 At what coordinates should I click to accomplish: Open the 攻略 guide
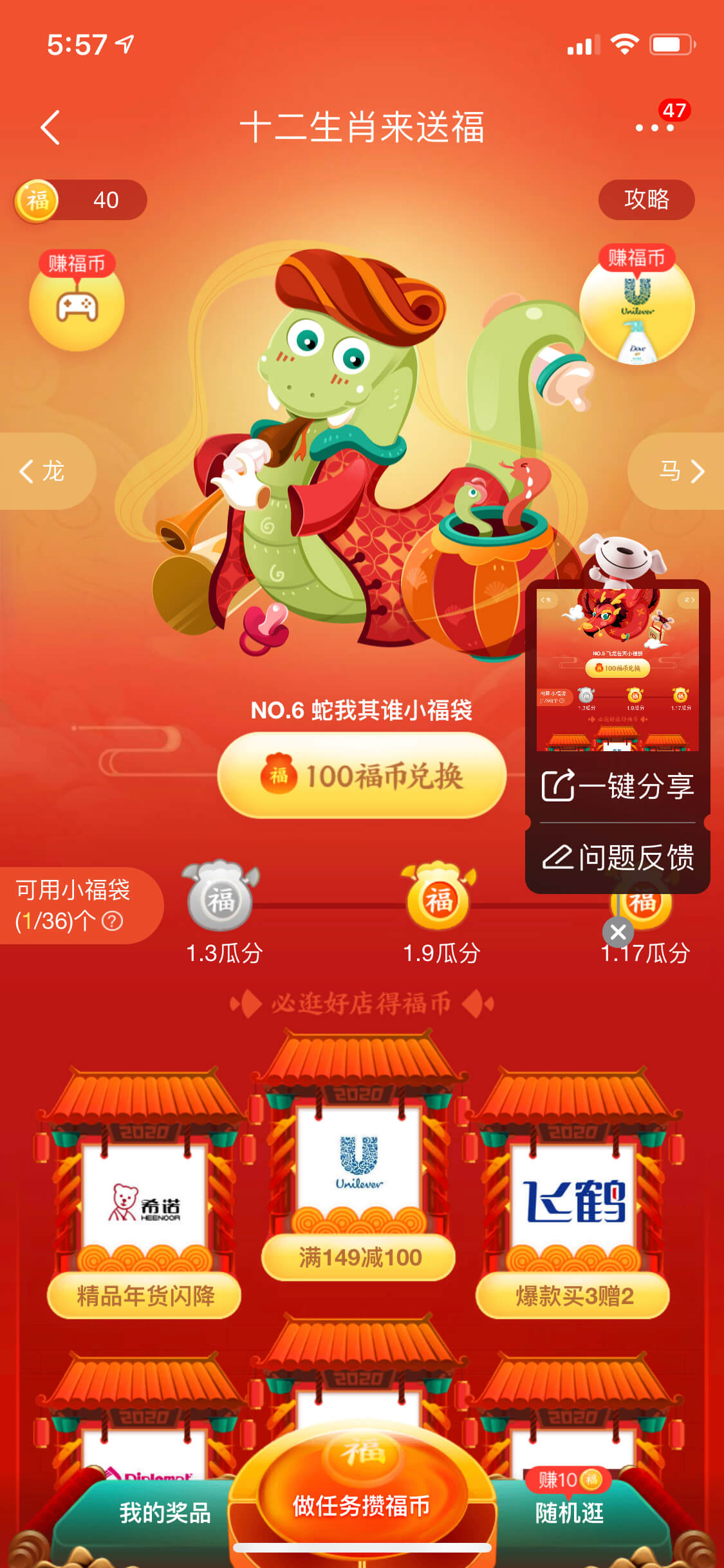(x=646, y=200)
